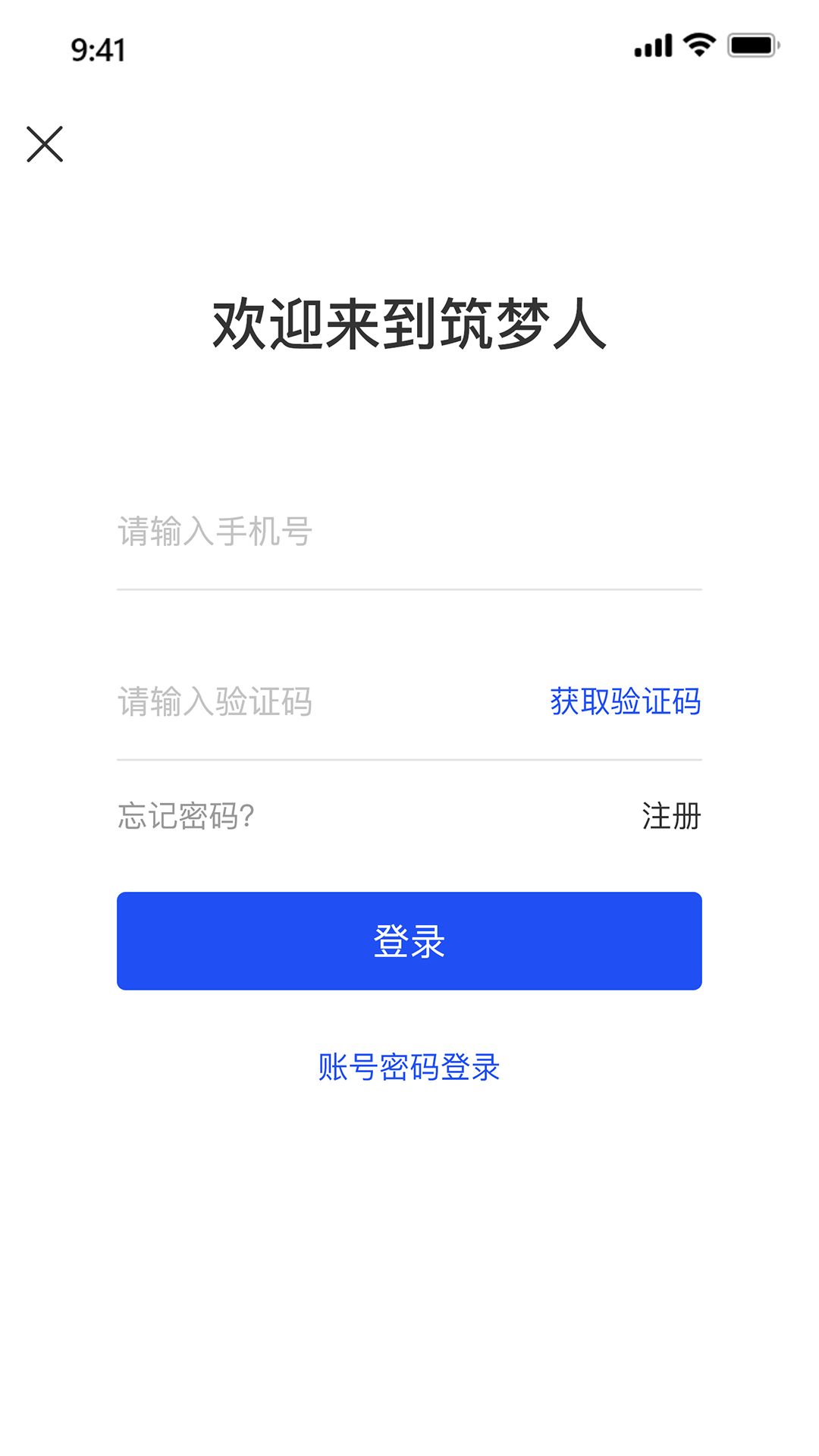Tap the blue 登录 login button

(x=409, y=941)
